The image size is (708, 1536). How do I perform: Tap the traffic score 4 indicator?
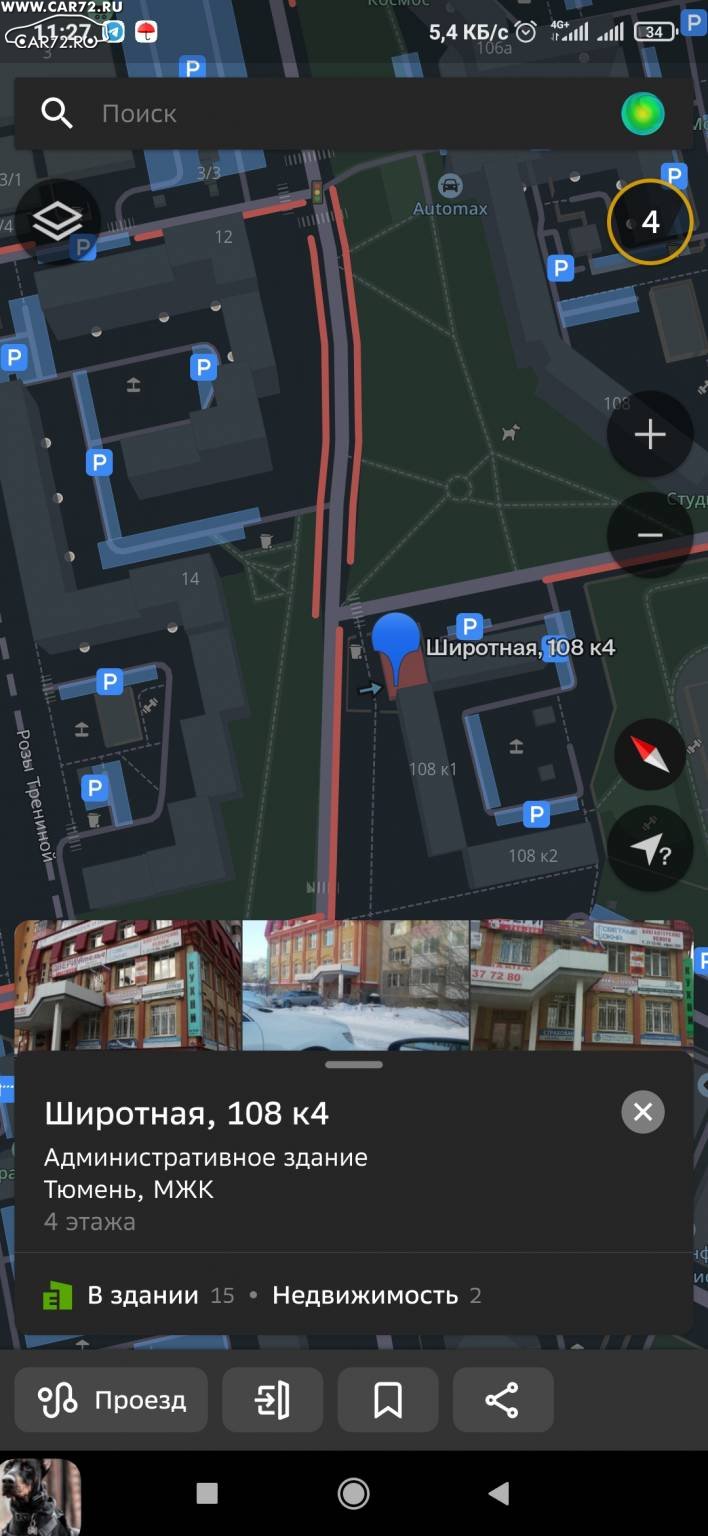[650, 221]
